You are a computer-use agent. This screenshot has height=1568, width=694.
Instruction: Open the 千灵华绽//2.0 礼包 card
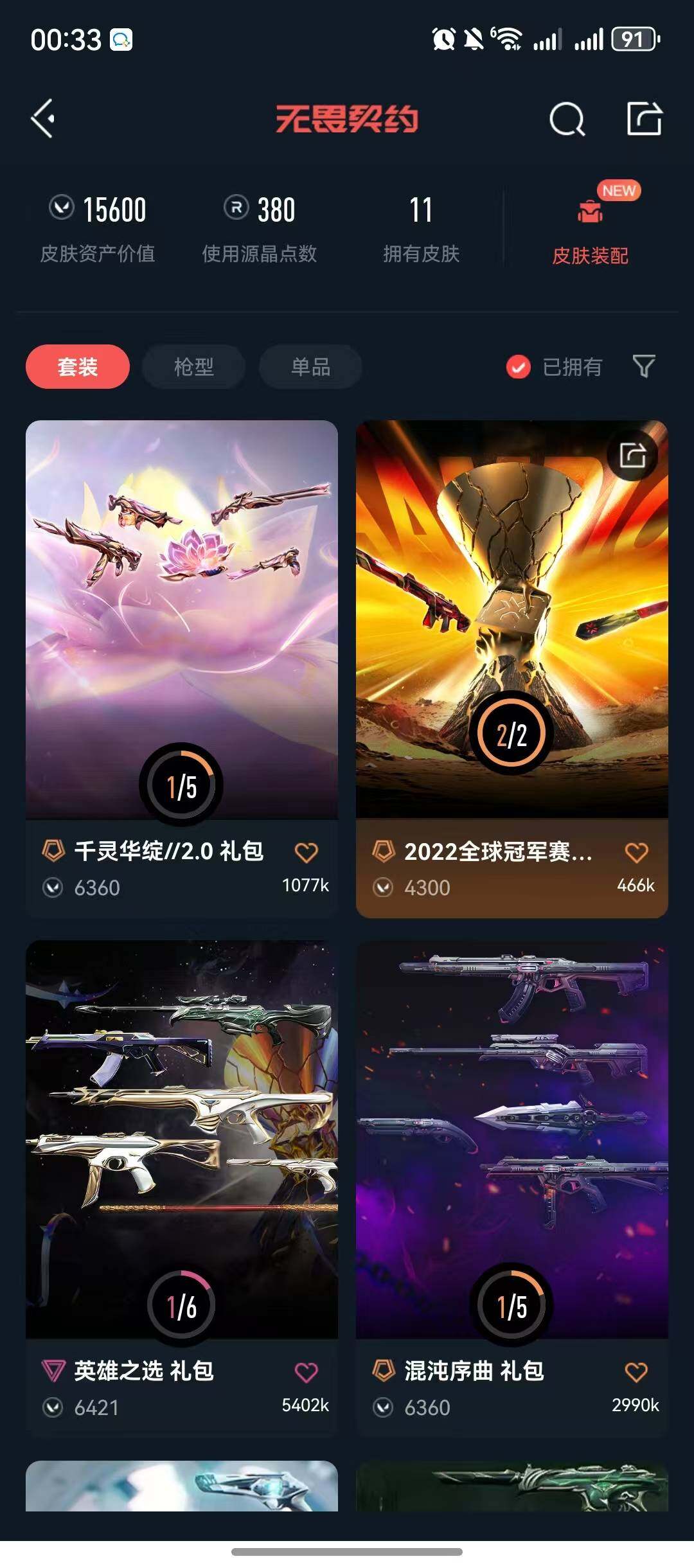pos(182,669)
